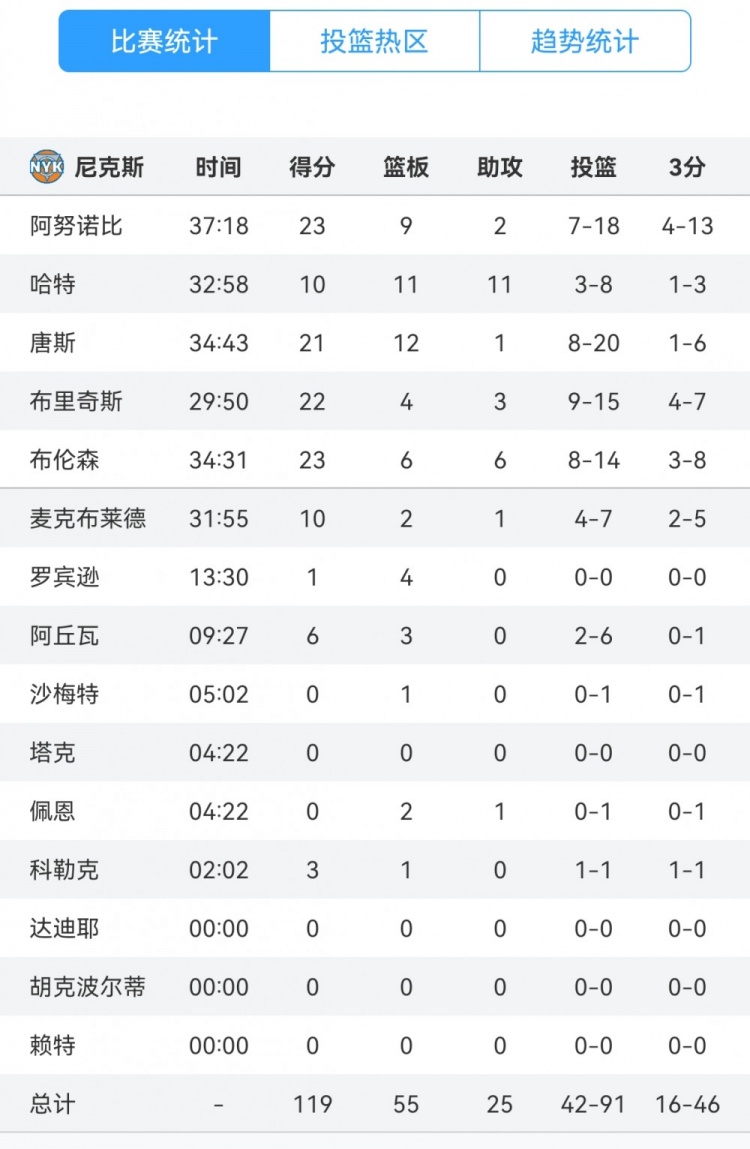The width and height of the screenshot is (750, 1149).
Task: Switch to the 投篮热区 tab
Action: point(374,42)
